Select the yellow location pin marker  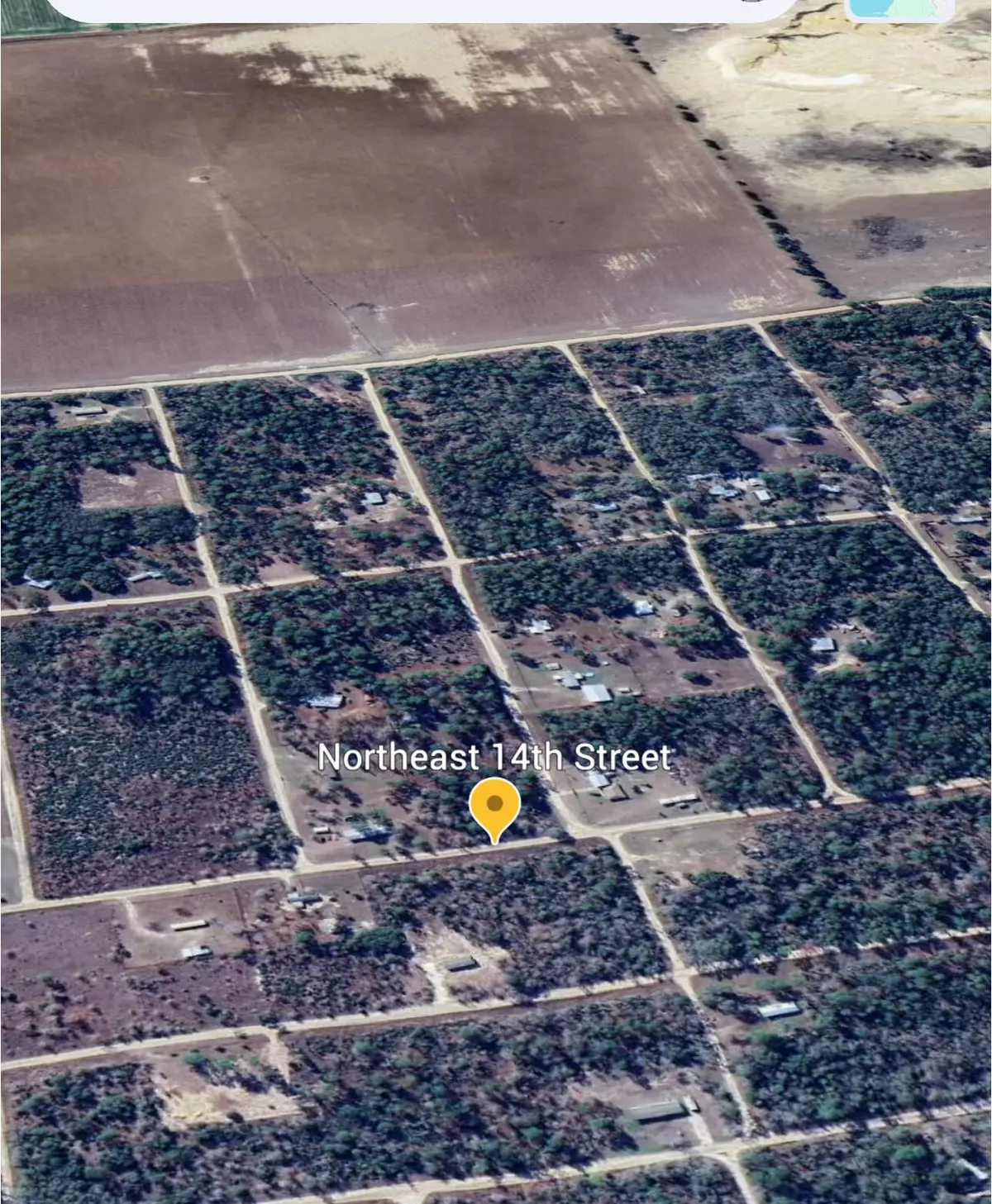[494, 803]
